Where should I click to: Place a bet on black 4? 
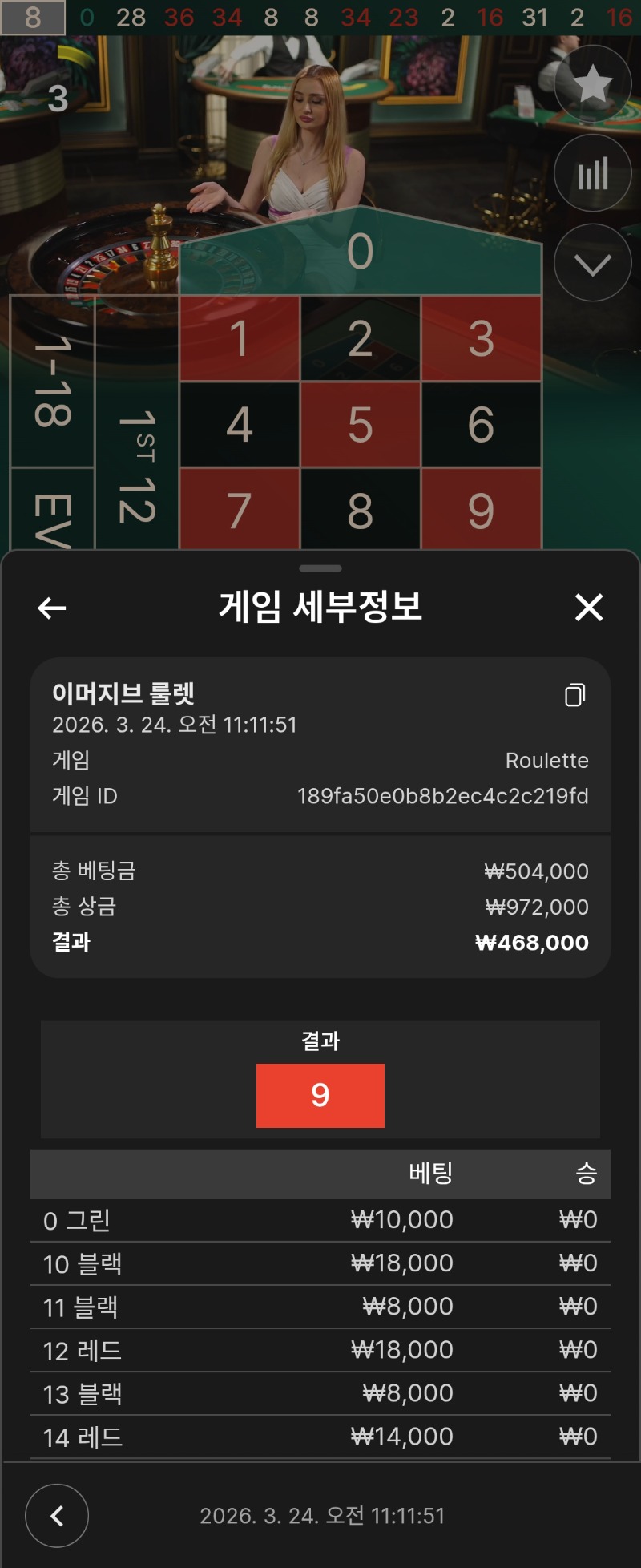click(x=240, y=425)
